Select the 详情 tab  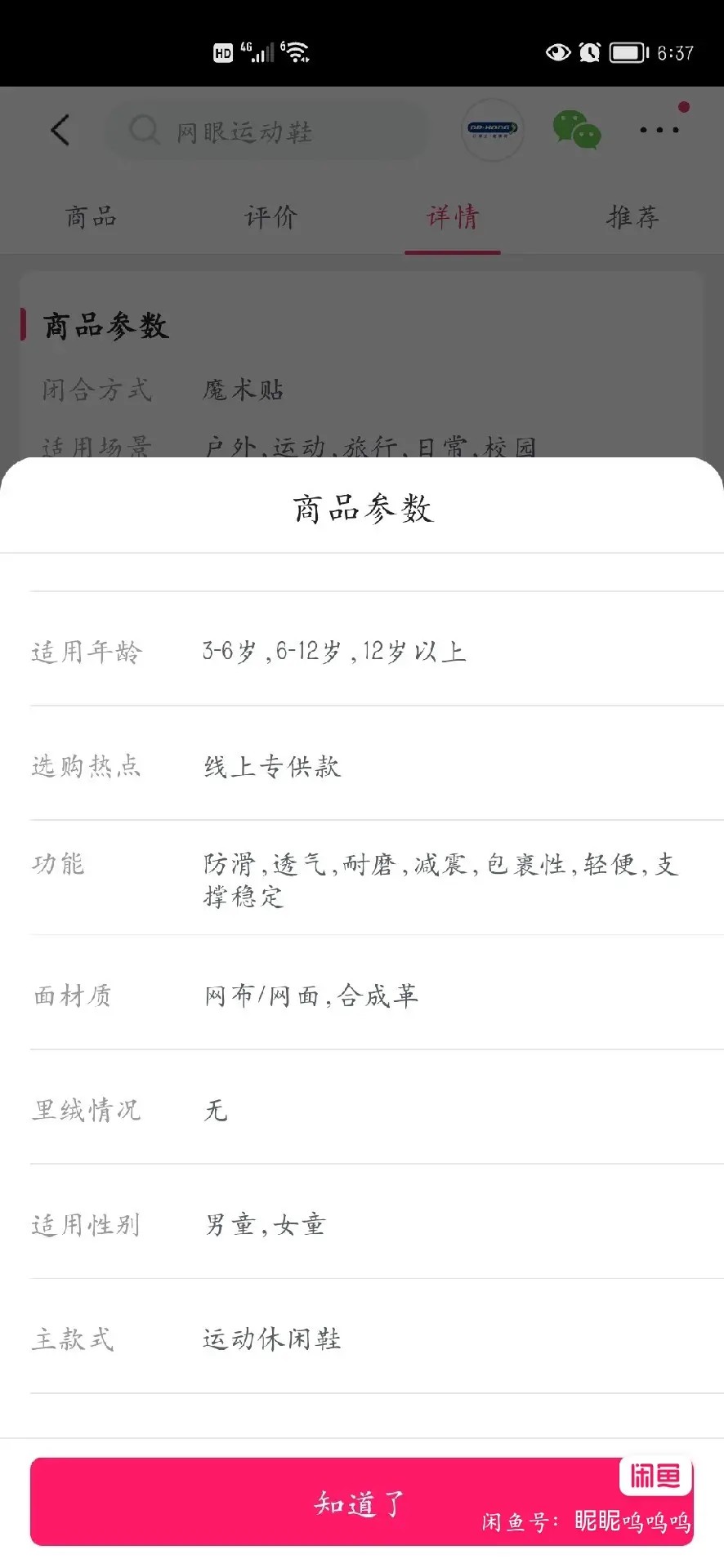(452, 217)
